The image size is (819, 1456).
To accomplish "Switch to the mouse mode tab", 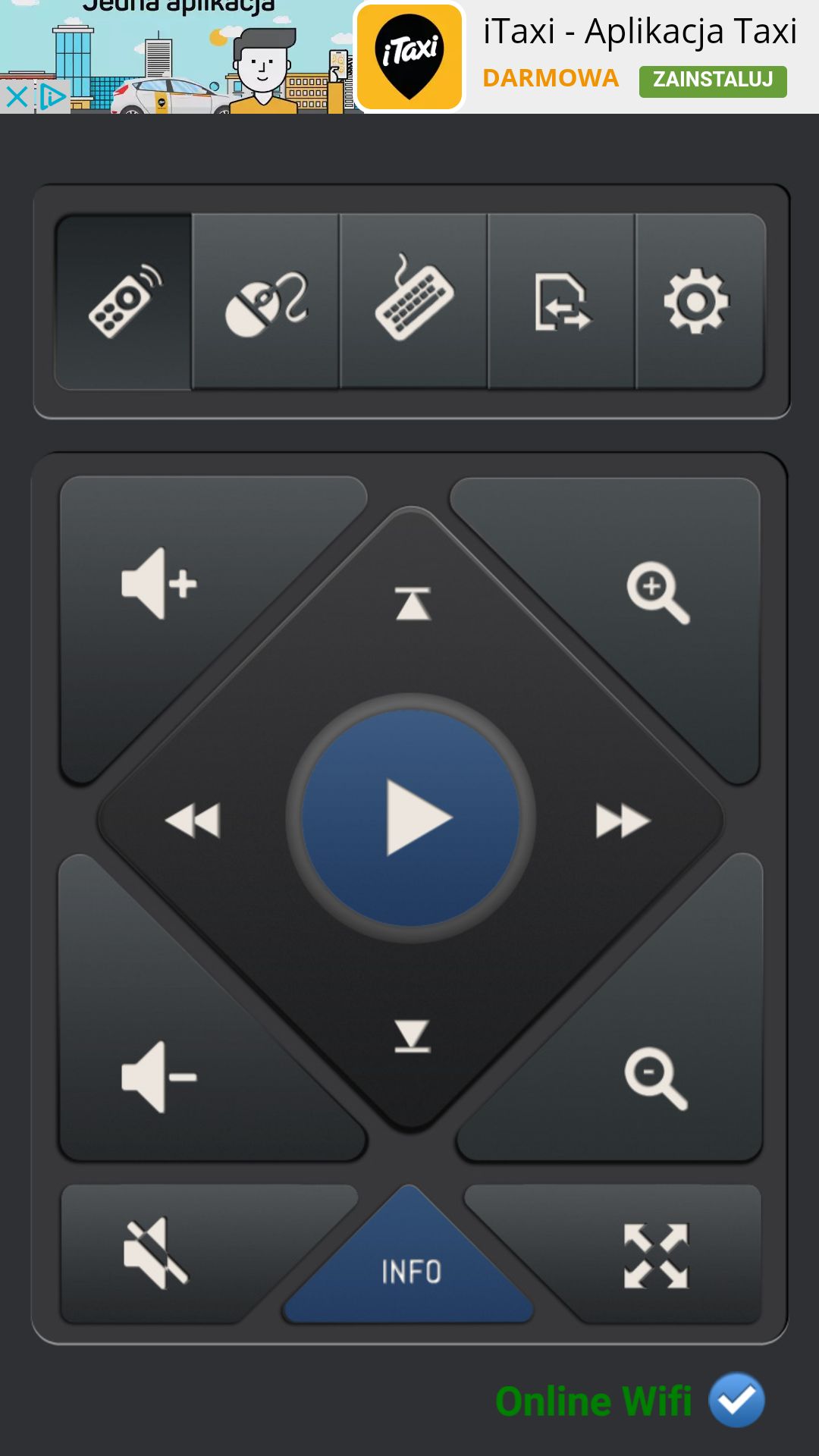I will pyautogui.click(x=265, y=302).
